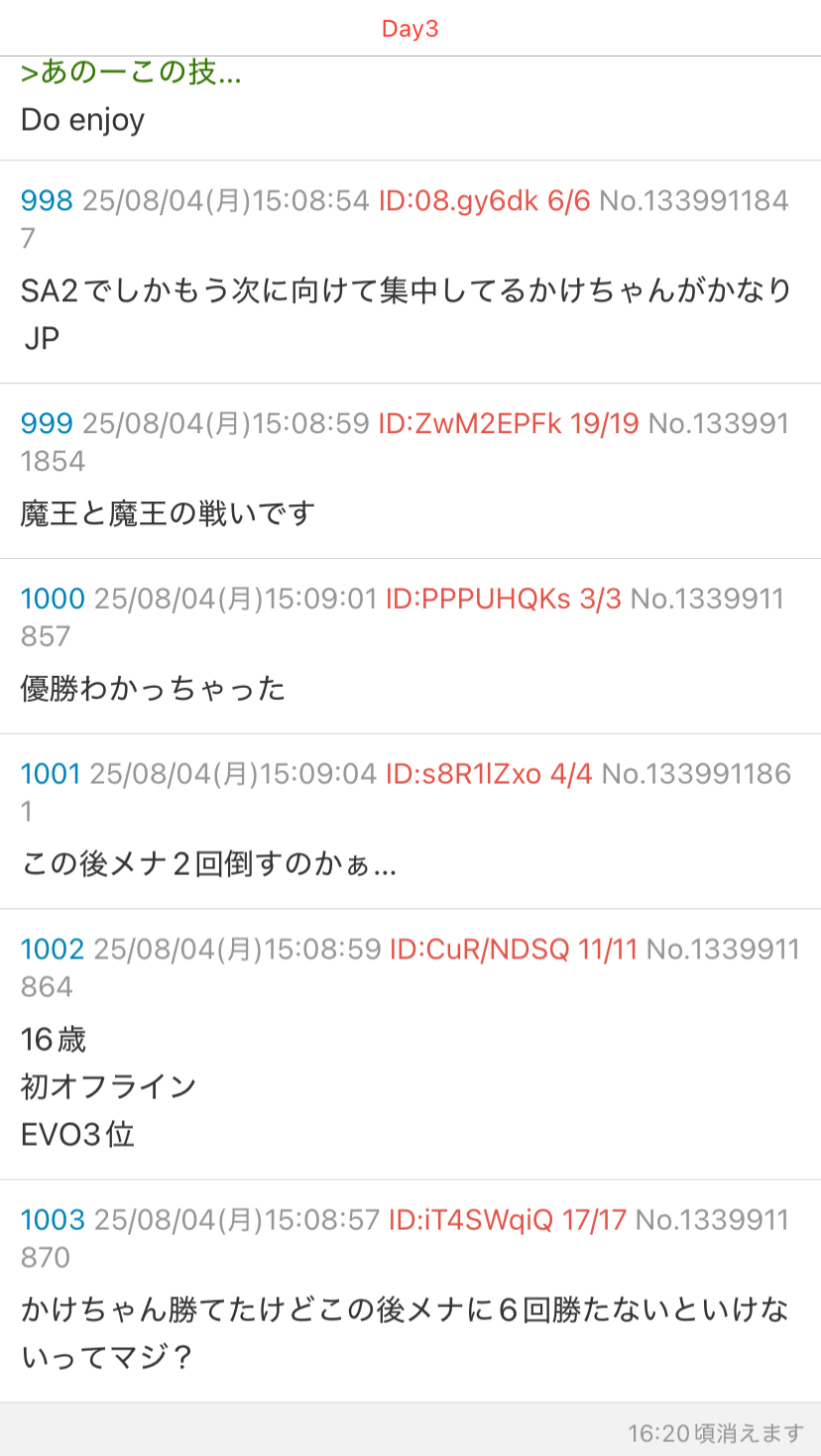Tap post number 998
Screen dimensions: 821x1456
coord(47,201)
